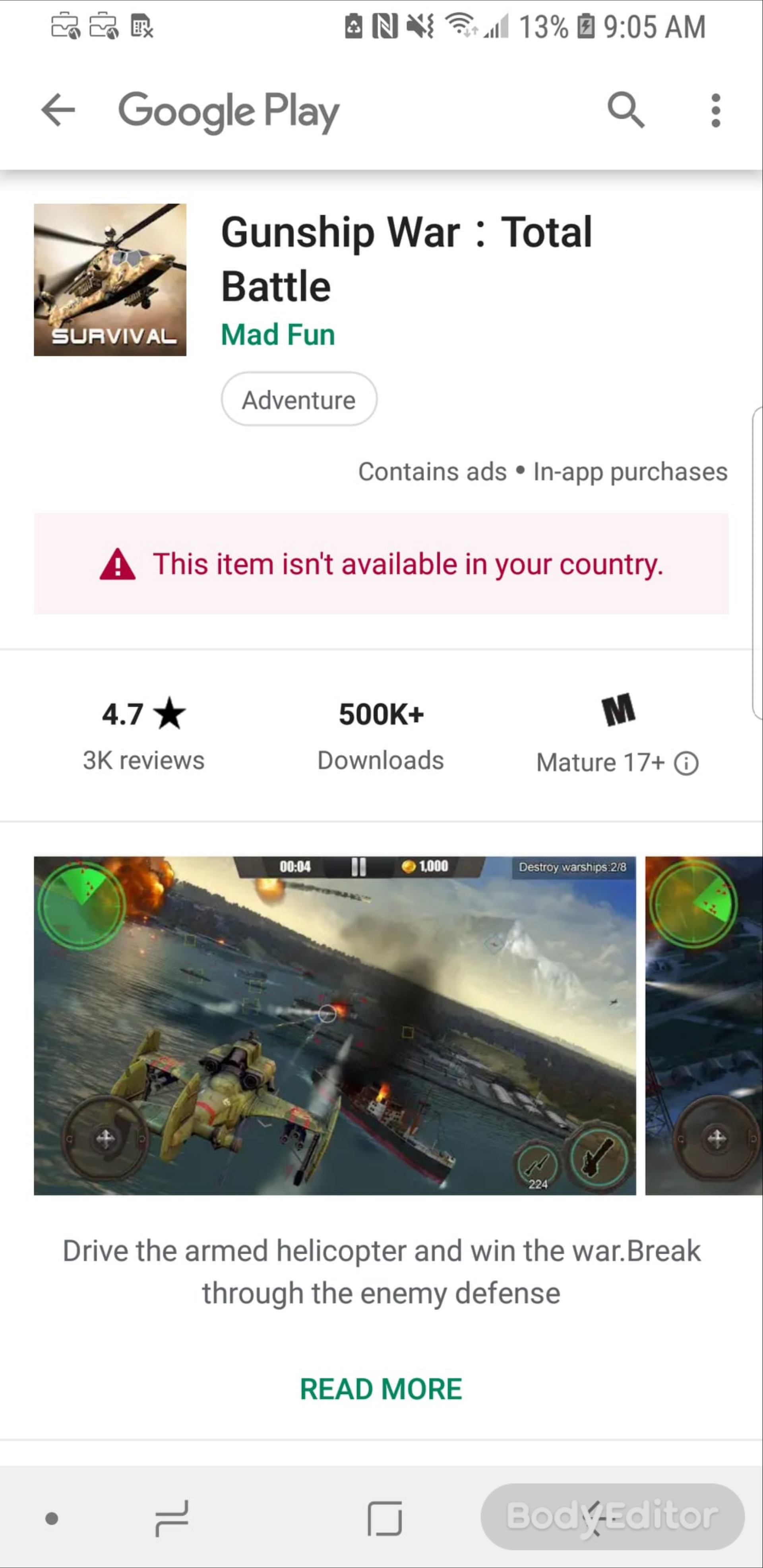
Task: Go back from the app page
Action: point(58,110)
